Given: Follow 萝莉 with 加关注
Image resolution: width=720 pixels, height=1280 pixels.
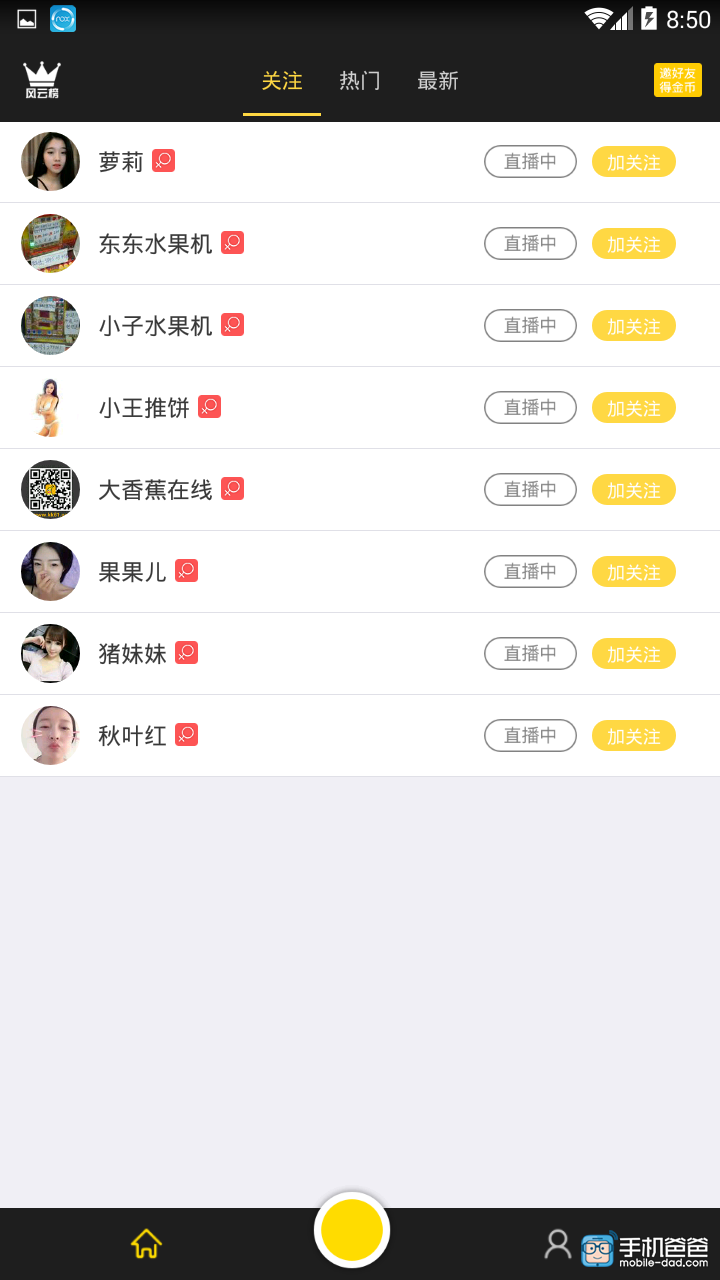Looking at the screenshot, I should click(634, 162).
